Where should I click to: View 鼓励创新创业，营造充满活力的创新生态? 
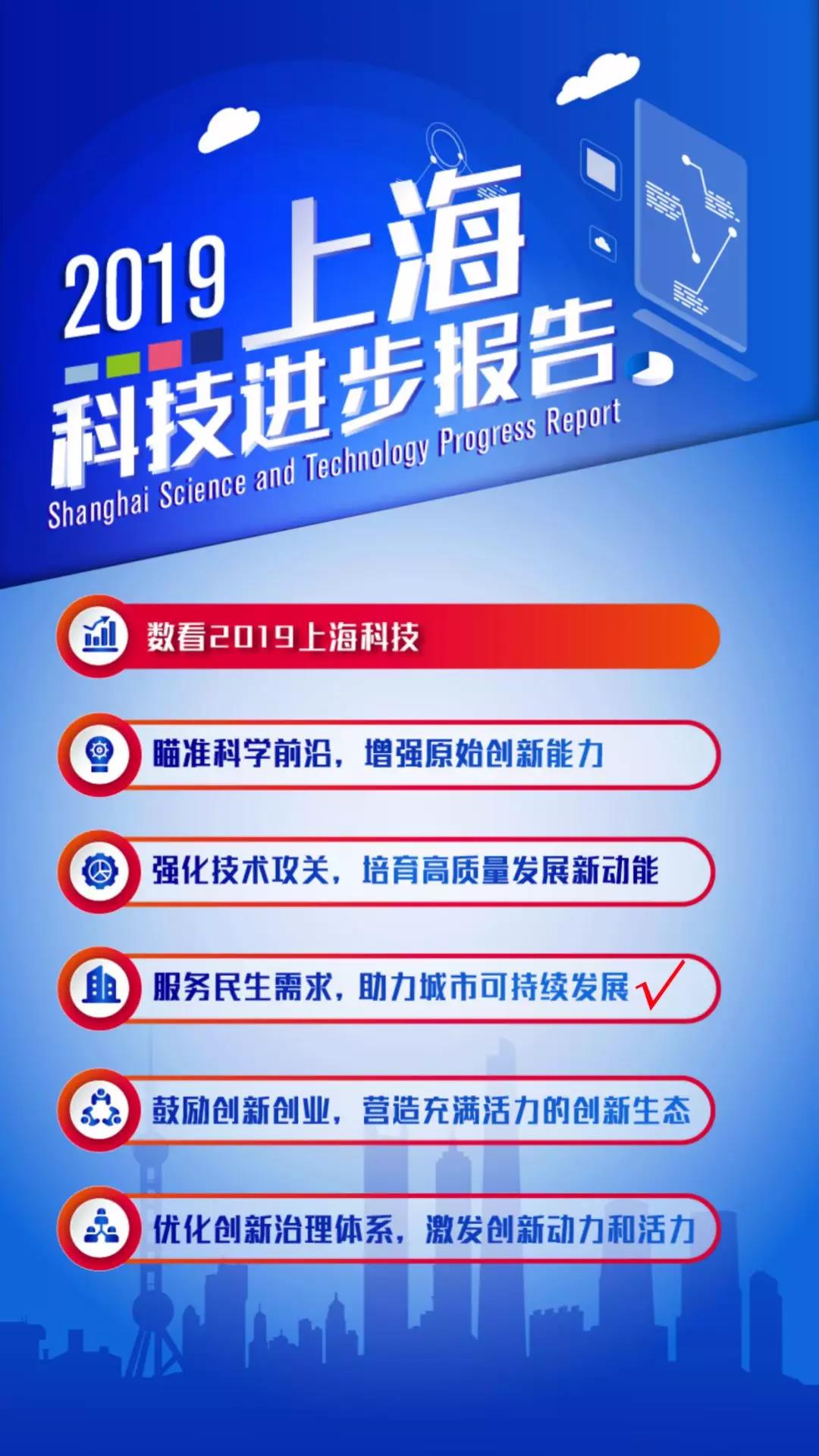pos(388,1110)
